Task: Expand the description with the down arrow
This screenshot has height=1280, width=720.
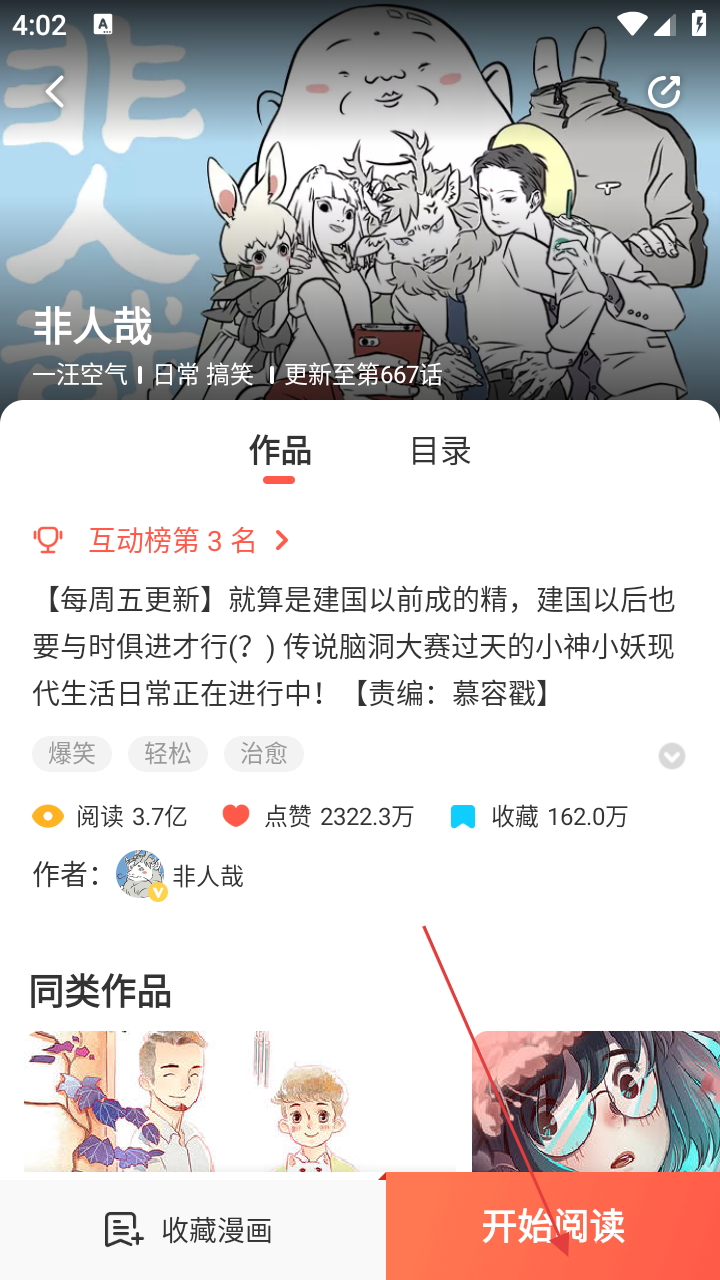Action: click(672, 757)
